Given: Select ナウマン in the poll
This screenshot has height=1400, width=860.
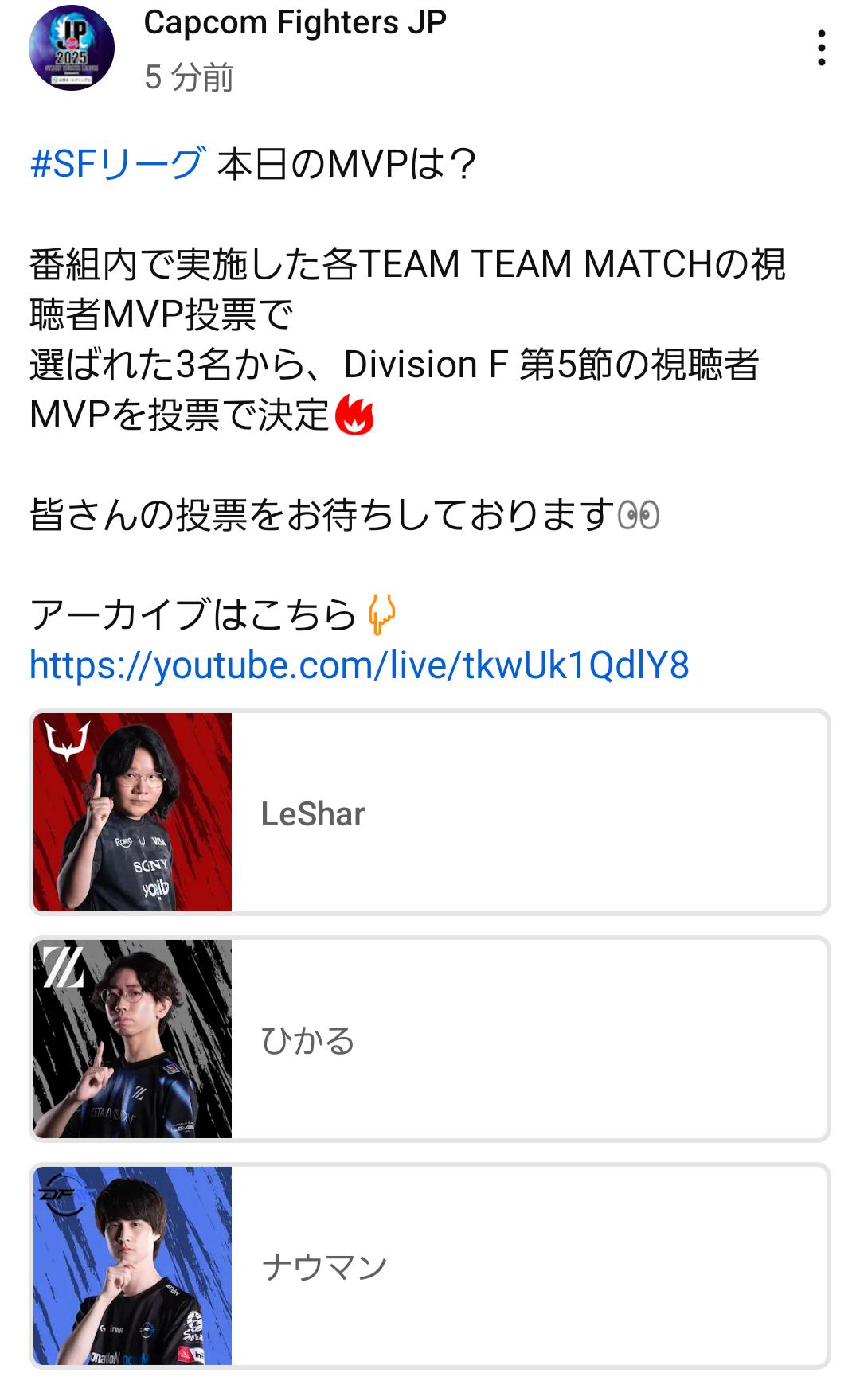Looking at the screenshot, I should (430, 1266).
